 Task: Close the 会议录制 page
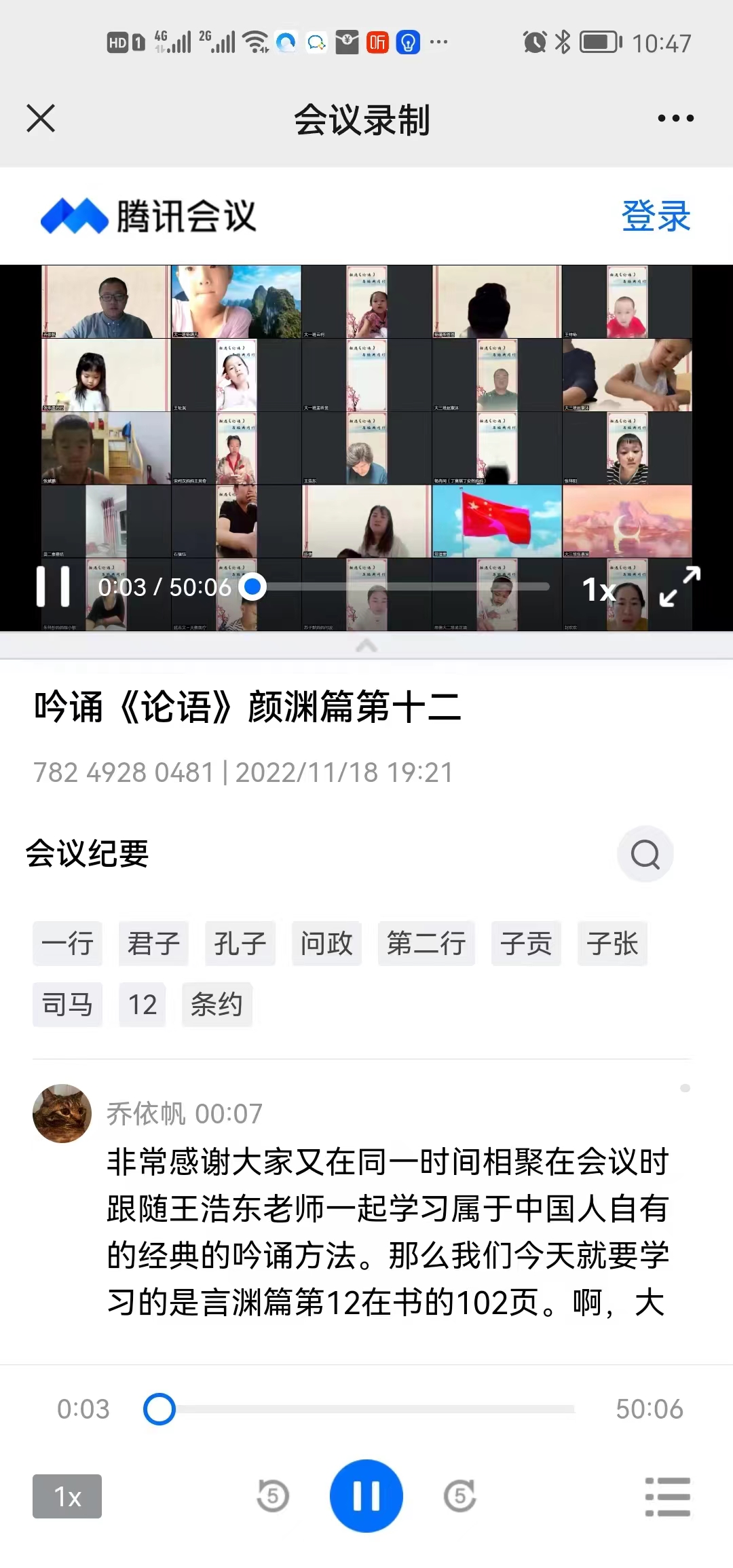(x=41, y=119)
